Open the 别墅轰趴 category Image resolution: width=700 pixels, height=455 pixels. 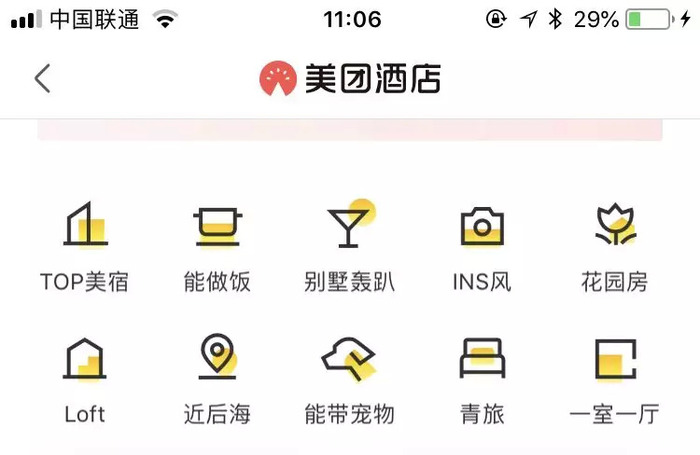tap(349, 246)
